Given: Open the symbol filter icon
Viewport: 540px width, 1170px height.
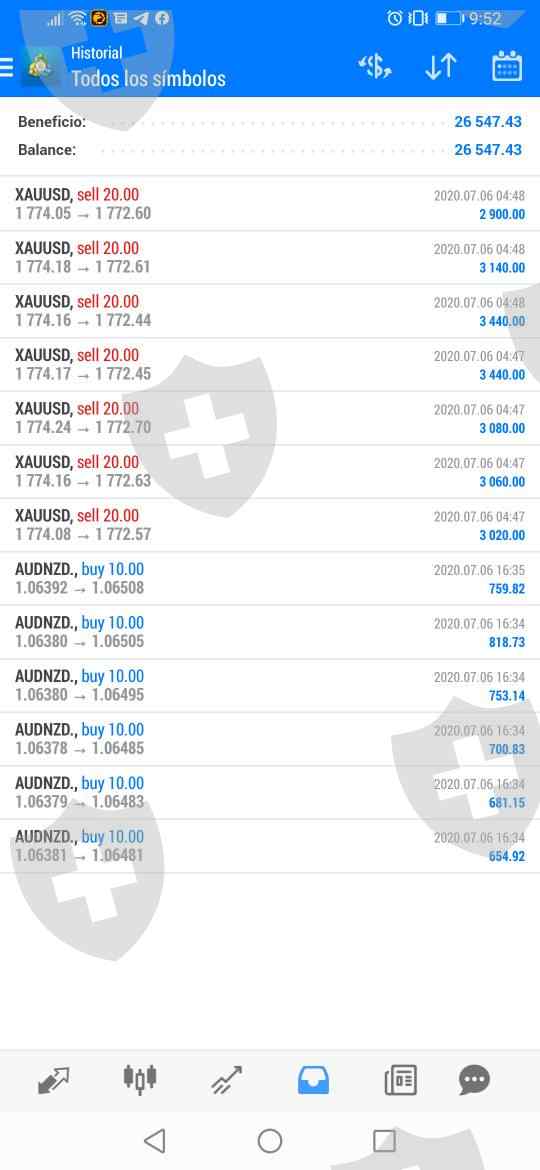Looking at the screenshot, I should (x=374, y=67).
